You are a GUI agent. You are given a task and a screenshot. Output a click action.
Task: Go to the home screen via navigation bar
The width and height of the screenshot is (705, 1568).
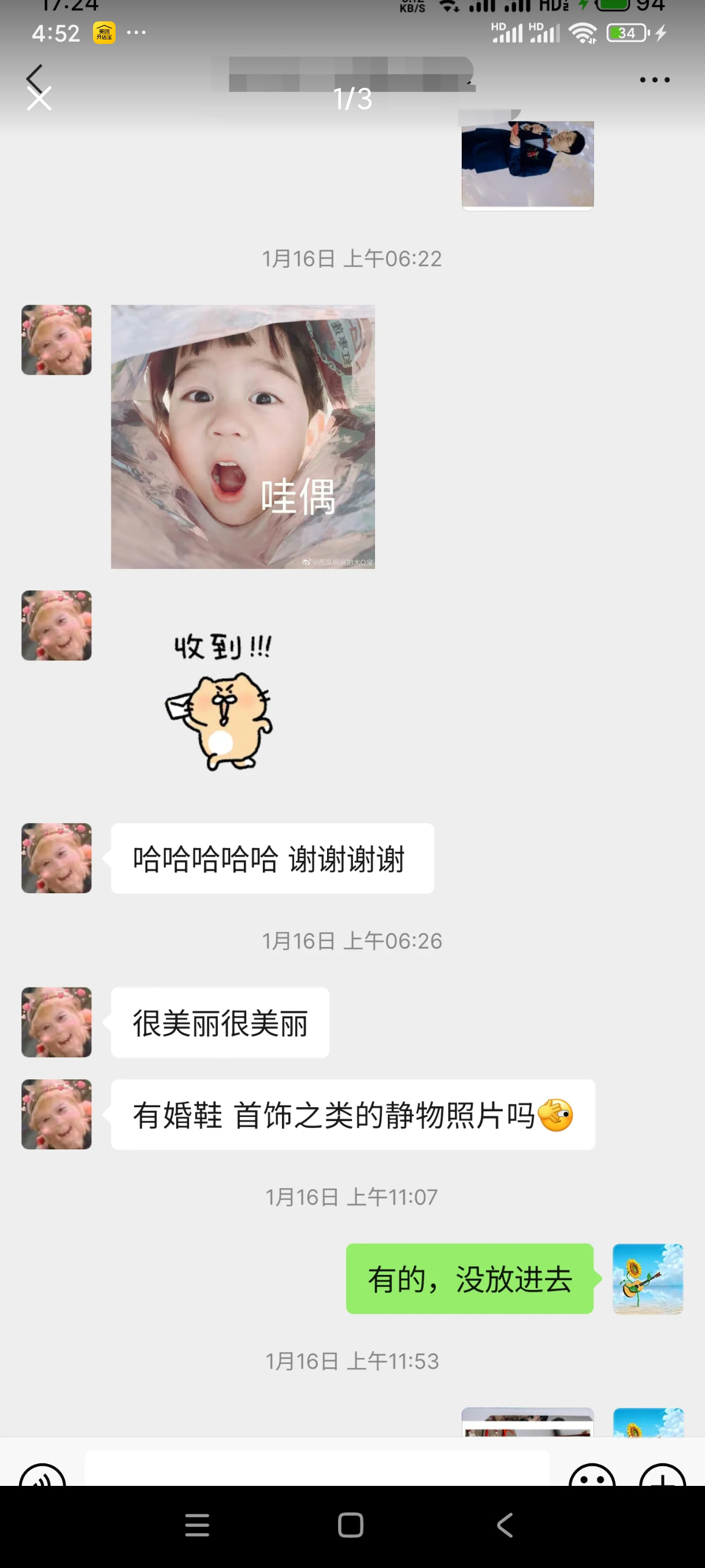click(350, 1525)
